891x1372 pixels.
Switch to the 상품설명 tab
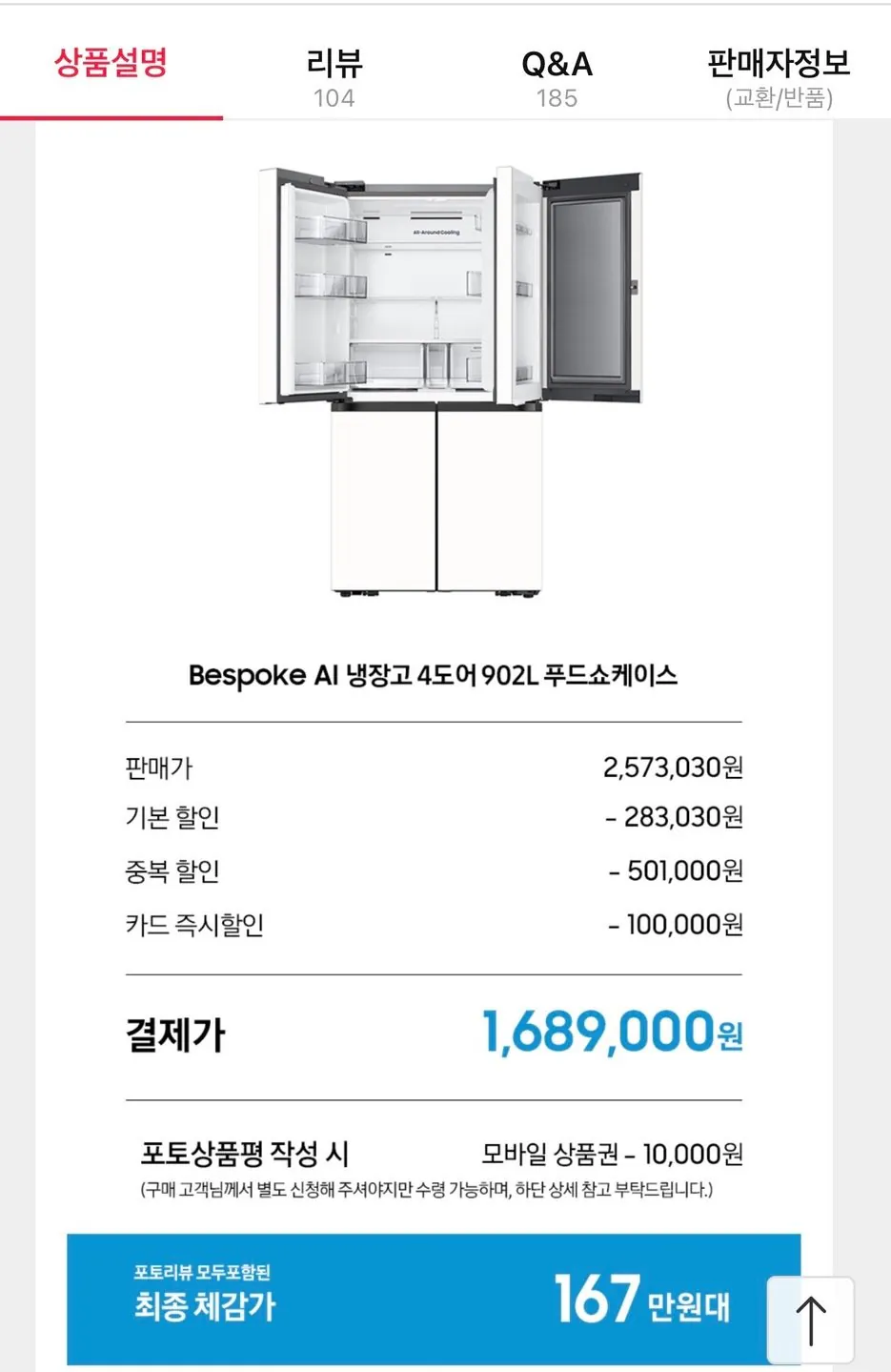111,64
